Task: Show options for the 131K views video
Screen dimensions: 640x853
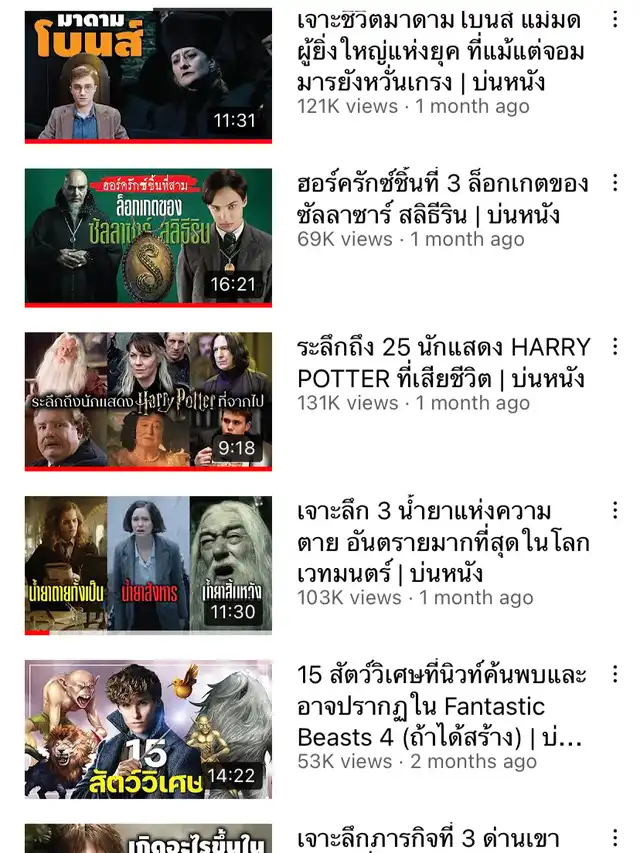Action: click(615, 347)
